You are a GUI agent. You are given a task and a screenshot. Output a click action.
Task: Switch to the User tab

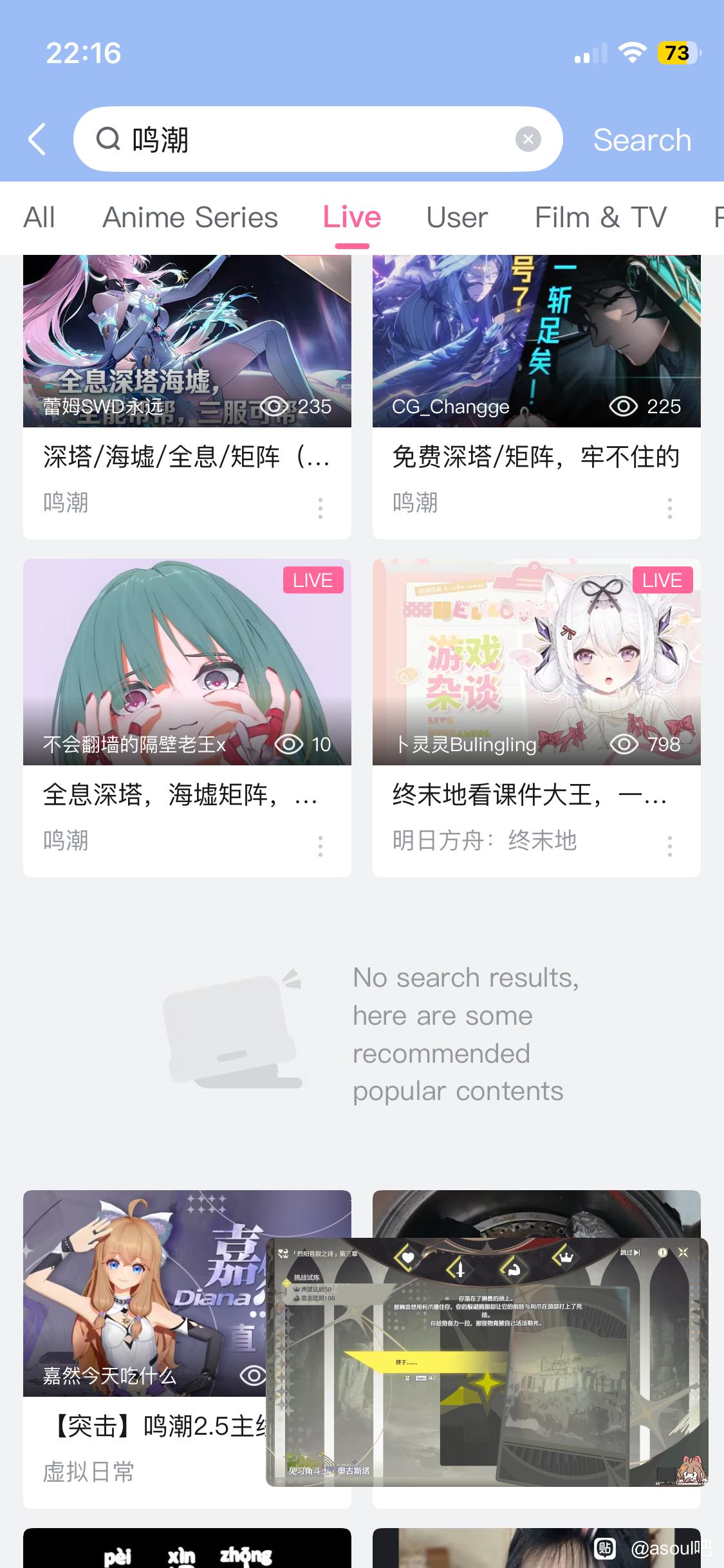point(457,218)
